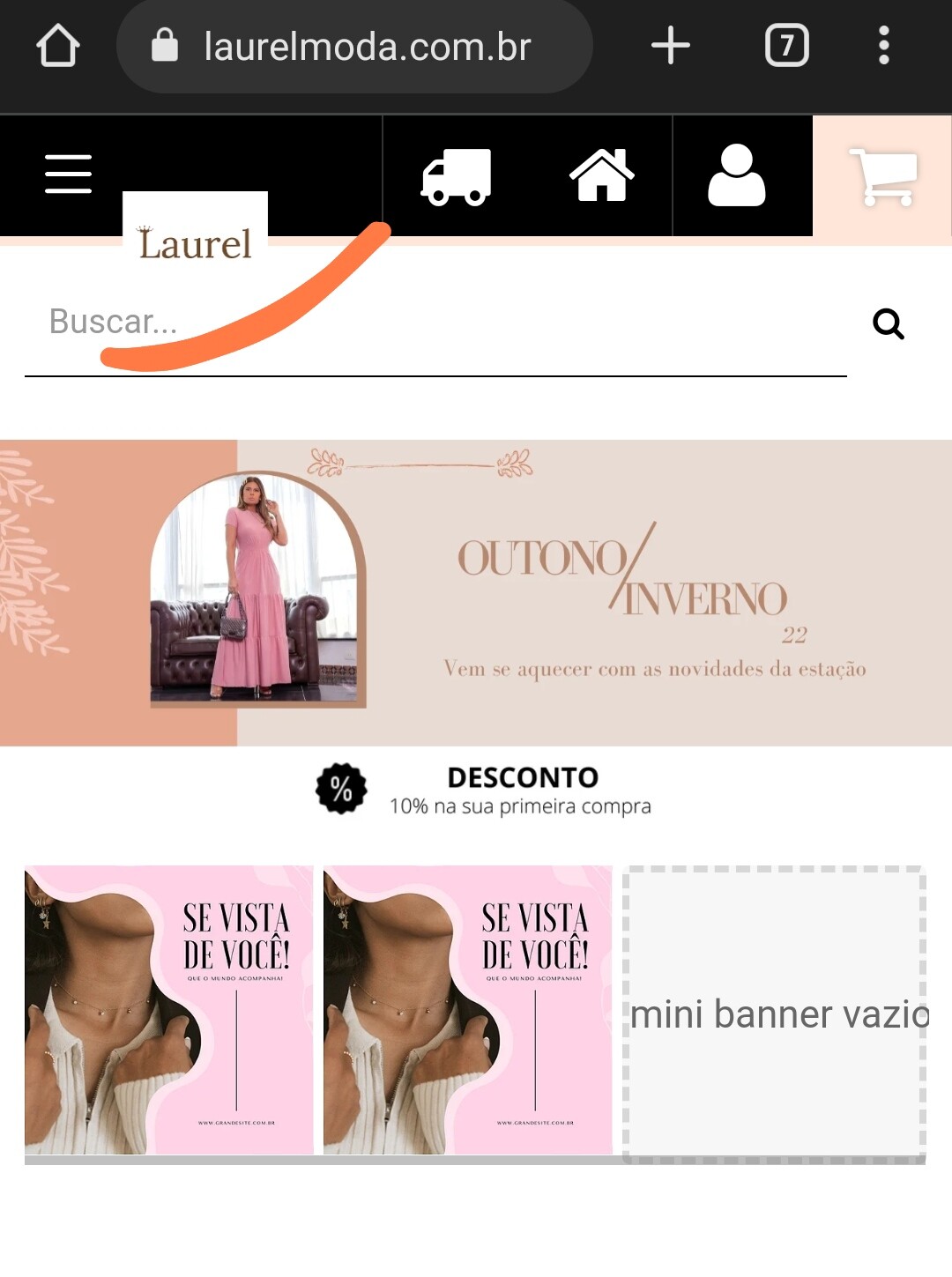Open the Outono/Inverno 22 banner
The height and width of the screenshot is (1277, 952).
pyautogui.click(x=476, y=593)
